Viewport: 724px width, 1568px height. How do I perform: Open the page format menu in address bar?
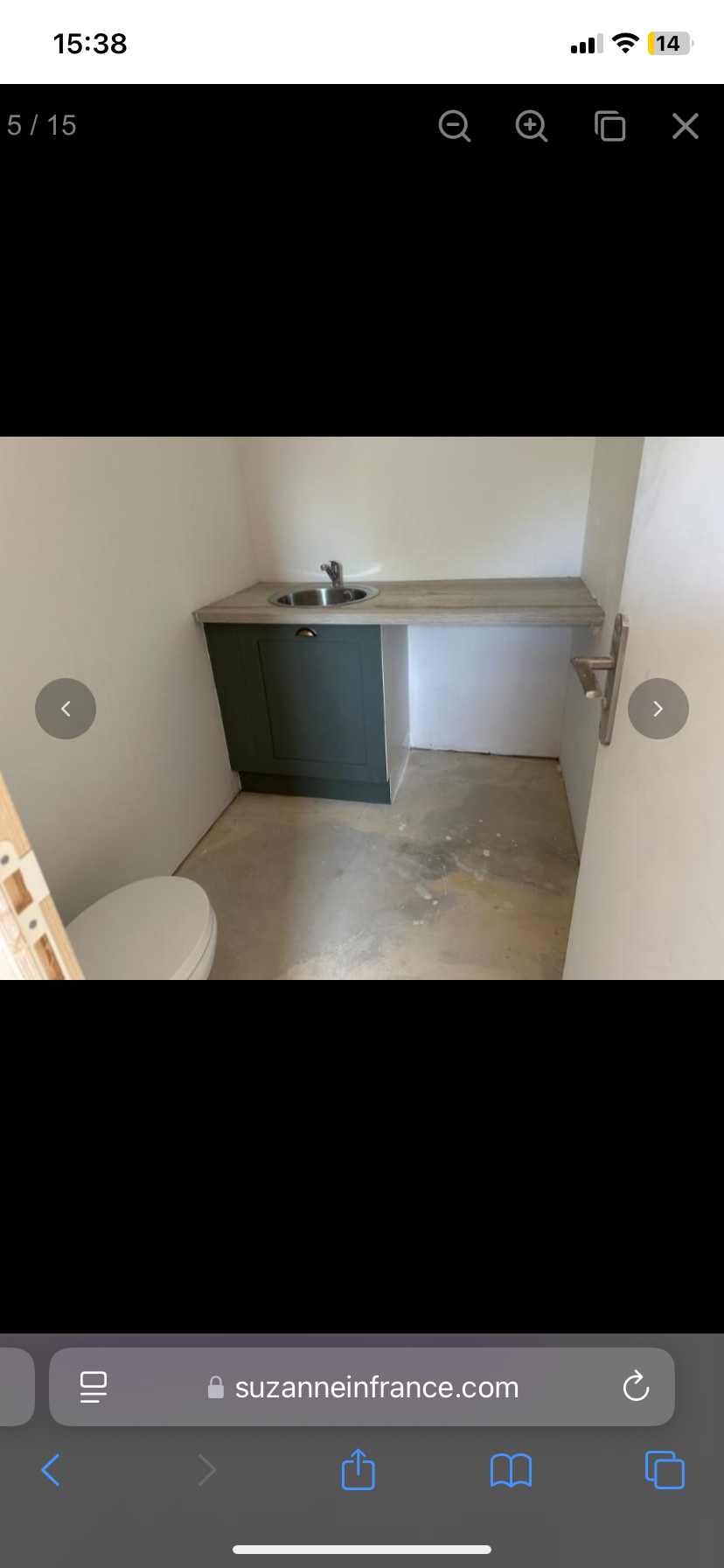pos(94,1387)
